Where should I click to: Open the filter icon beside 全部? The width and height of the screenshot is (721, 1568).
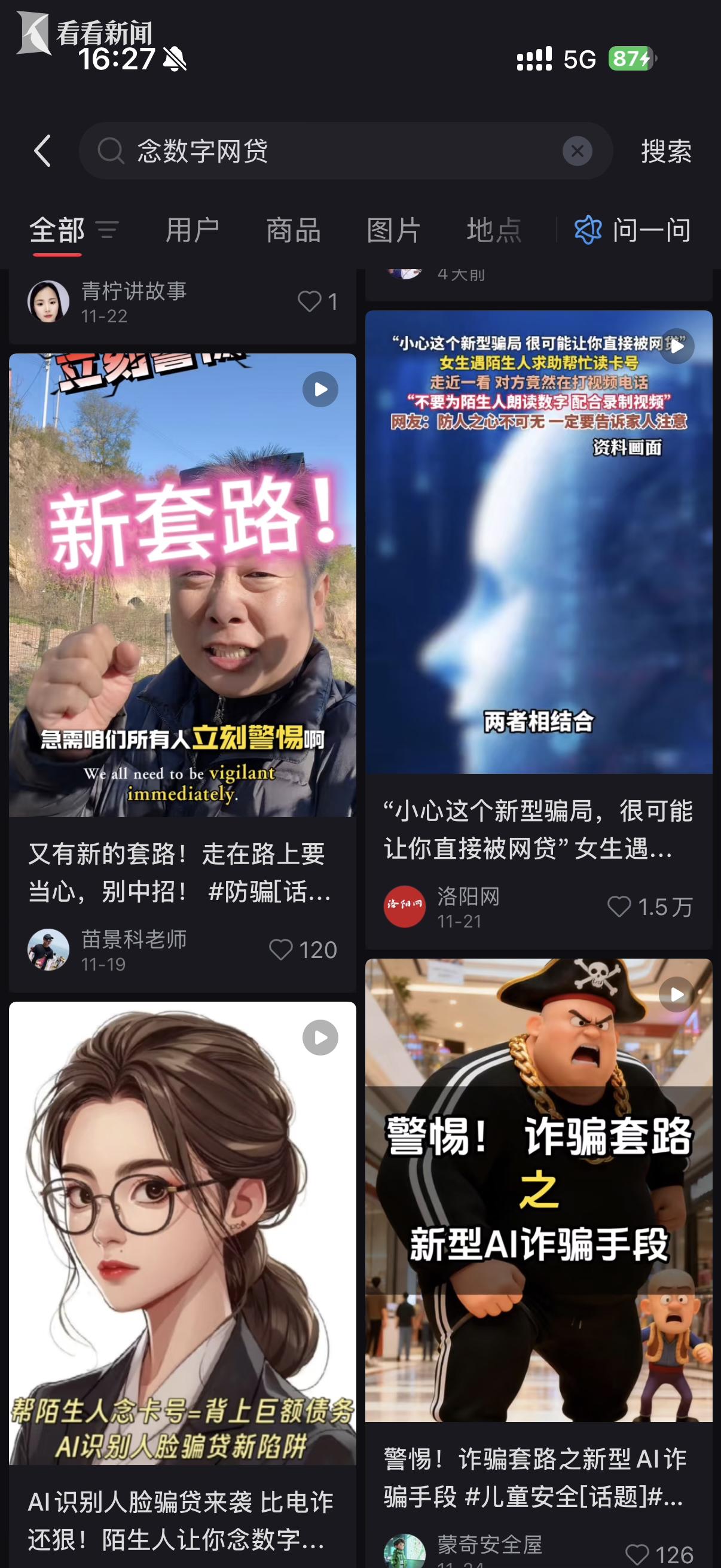point(107,230)
